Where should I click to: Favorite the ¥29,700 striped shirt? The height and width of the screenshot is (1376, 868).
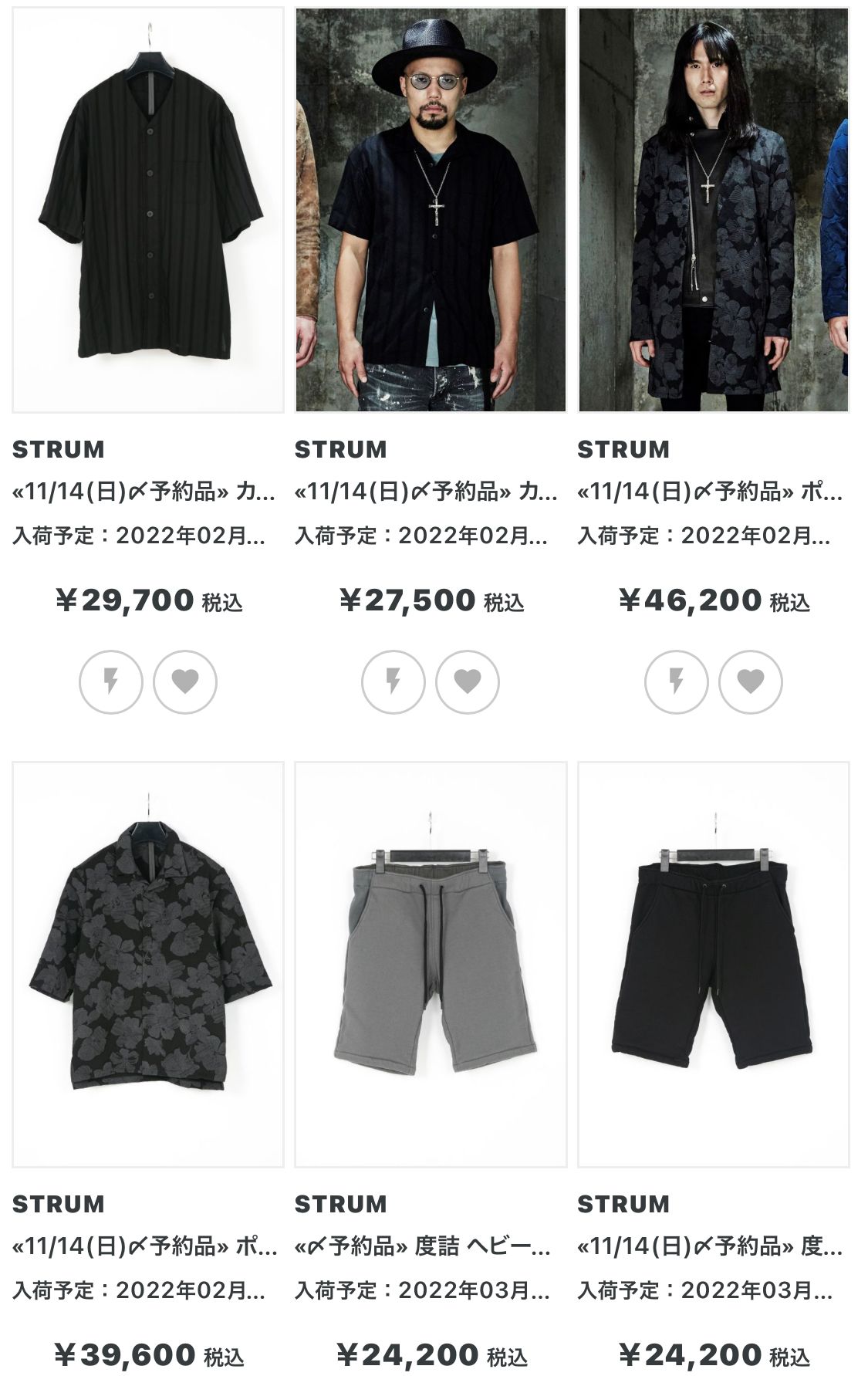pyautogui.click(x=185, y=681)
